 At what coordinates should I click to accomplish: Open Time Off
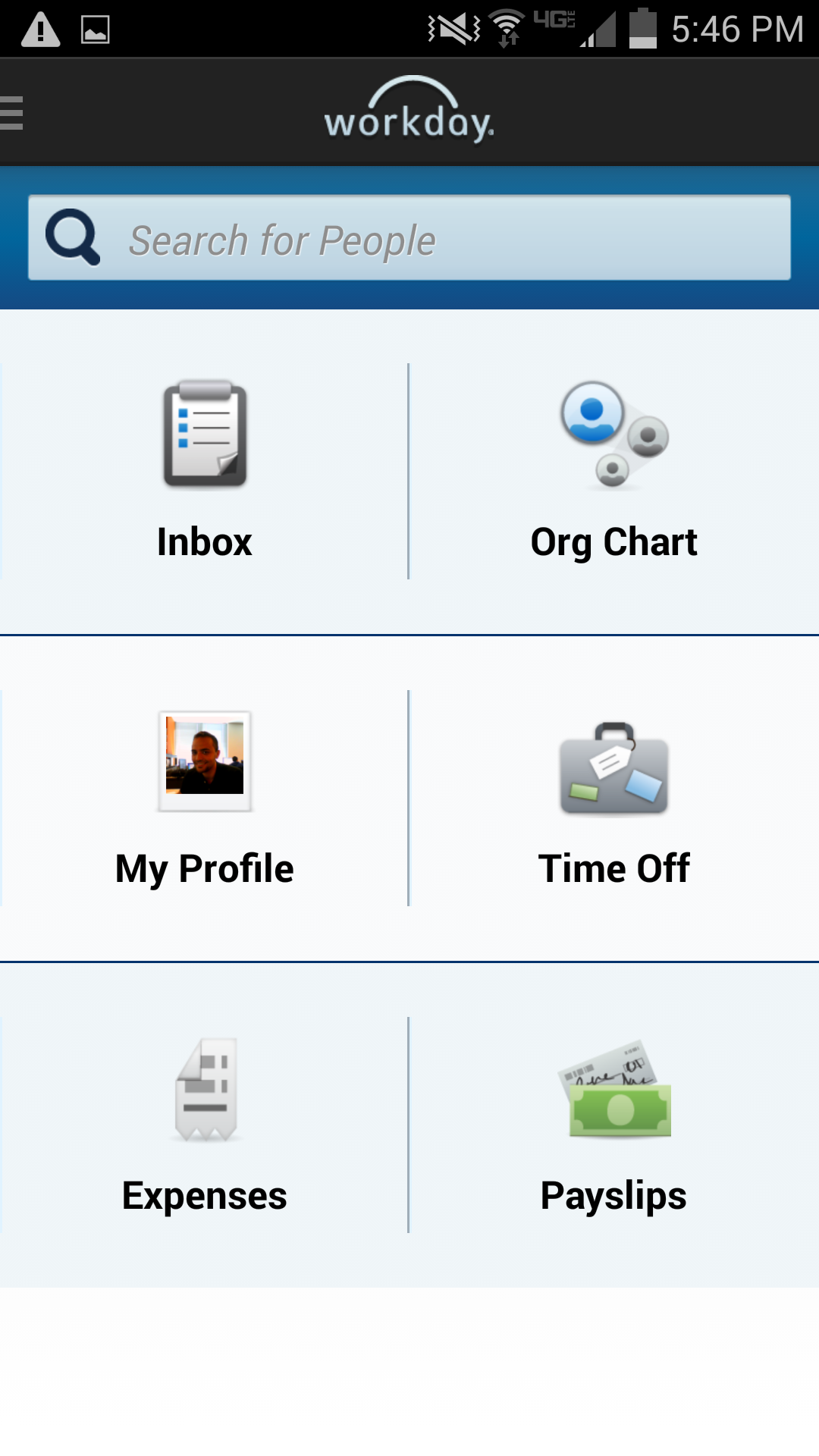pyautogui.click(x=613, y=798)
